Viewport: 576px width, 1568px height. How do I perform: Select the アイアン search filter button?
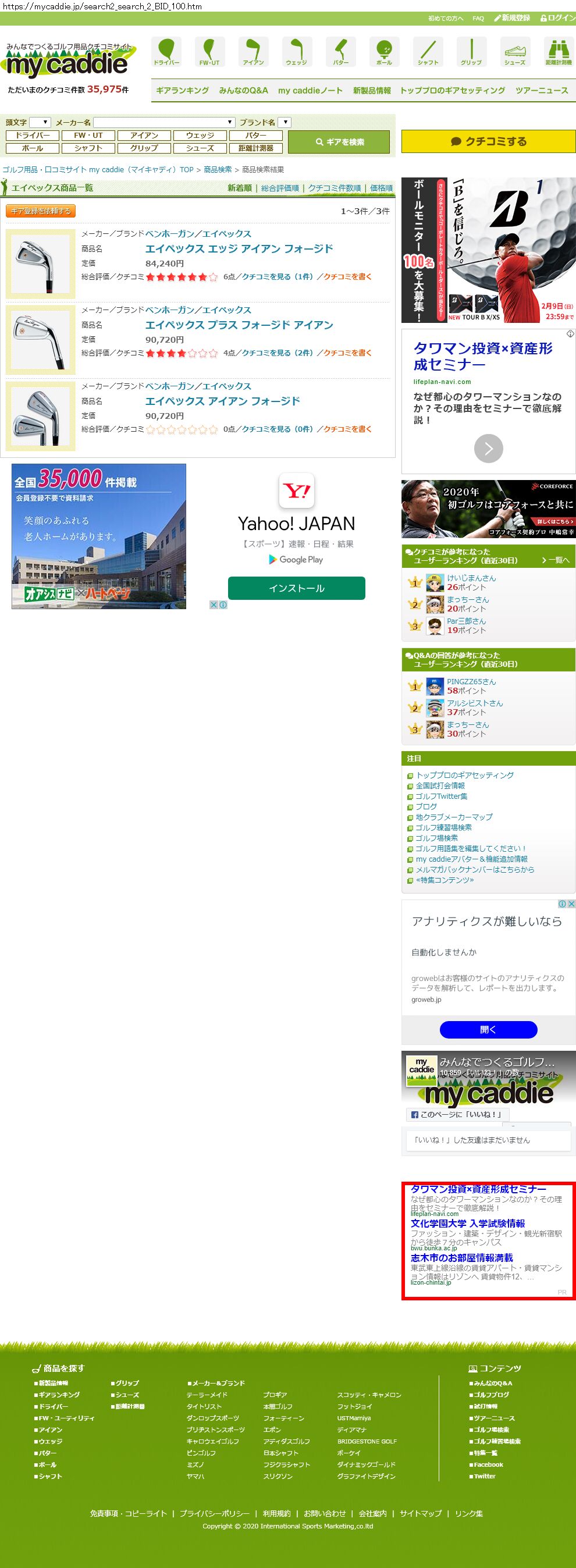144,136
